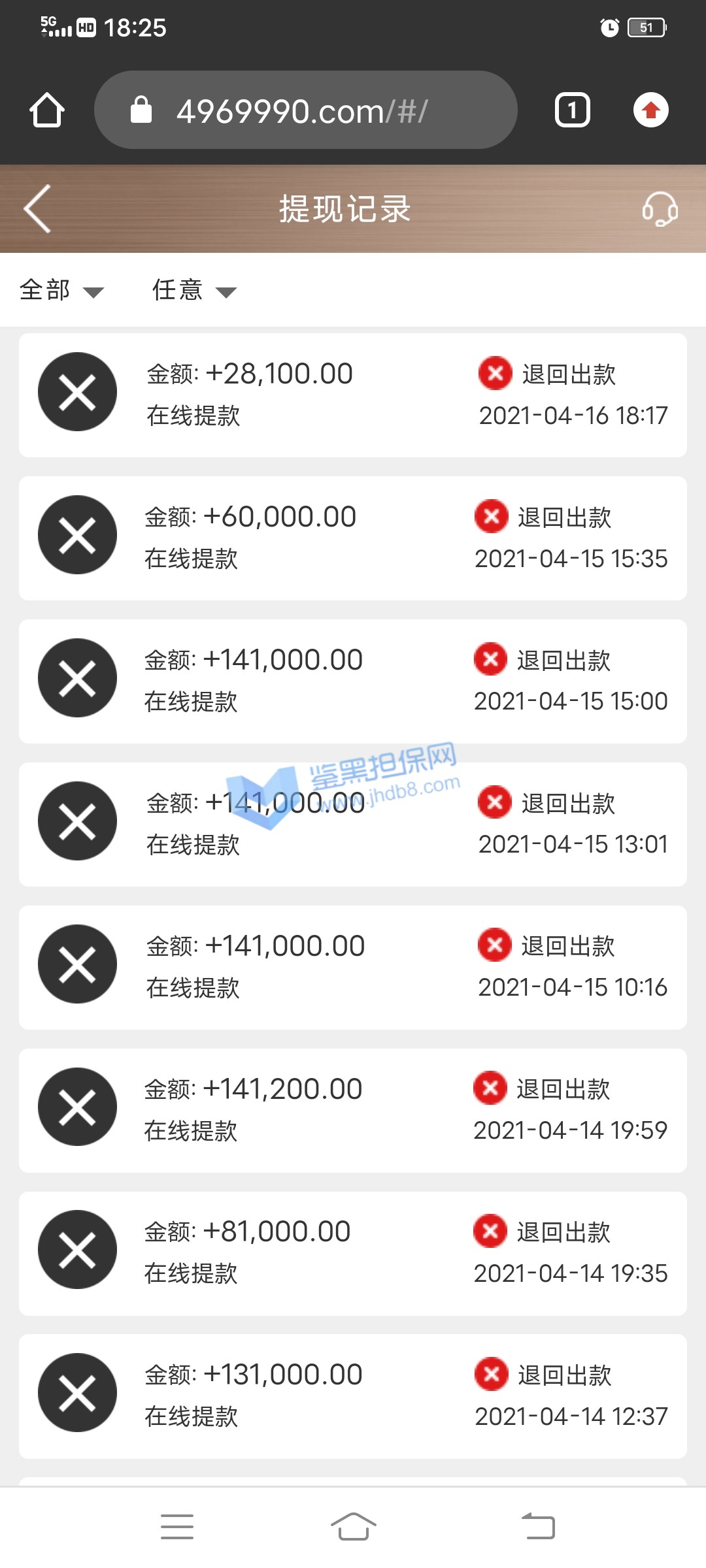Open the +131,000.00 withdrawal record

tap(353, 1396)
